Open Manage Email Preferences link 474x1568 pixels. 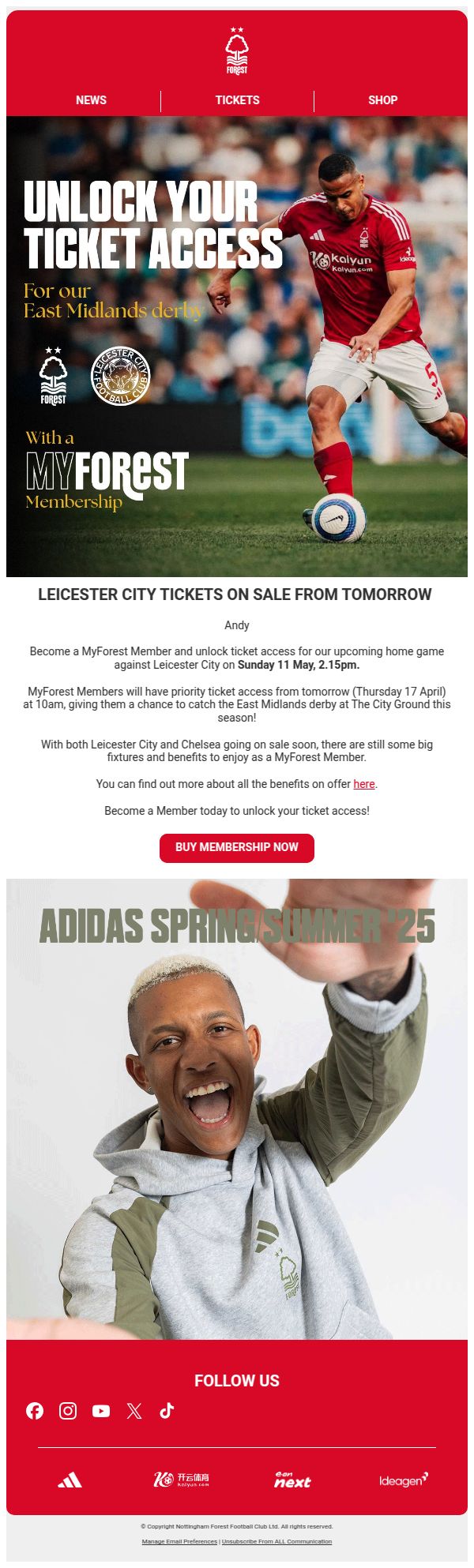tap(179, 1541)
